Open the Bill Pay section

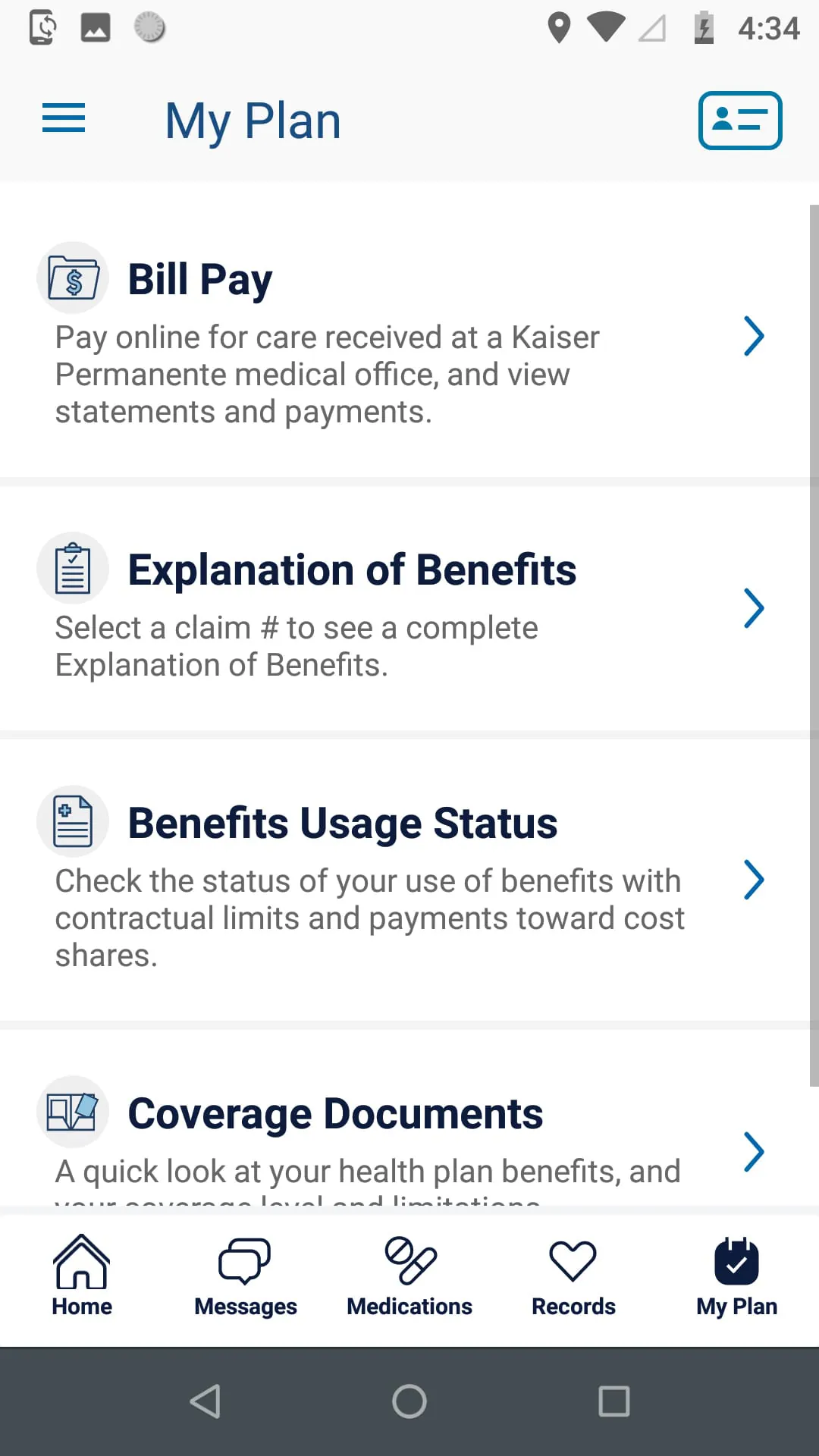click(x=200, y=278)
